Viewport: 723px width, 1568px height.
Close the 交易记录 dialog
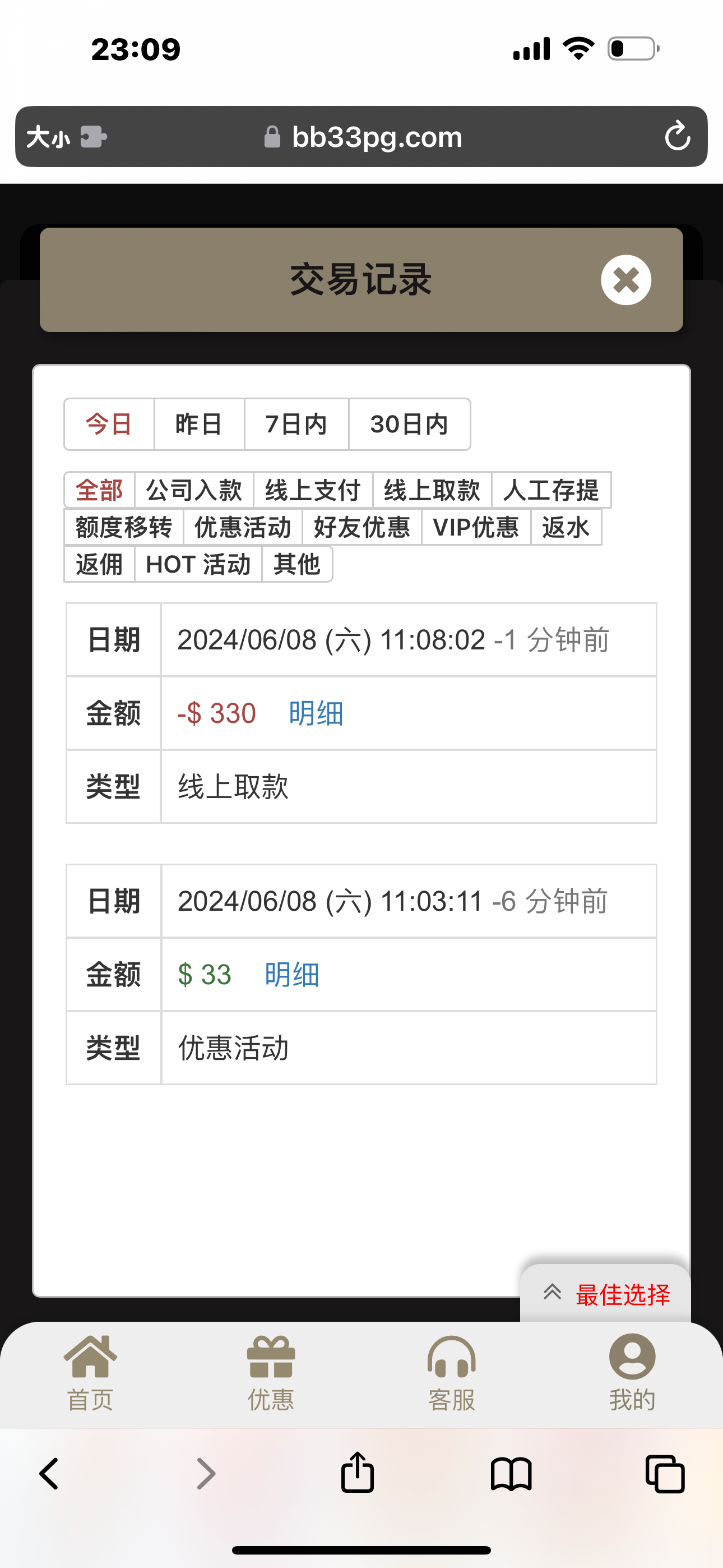coord(625,280)
